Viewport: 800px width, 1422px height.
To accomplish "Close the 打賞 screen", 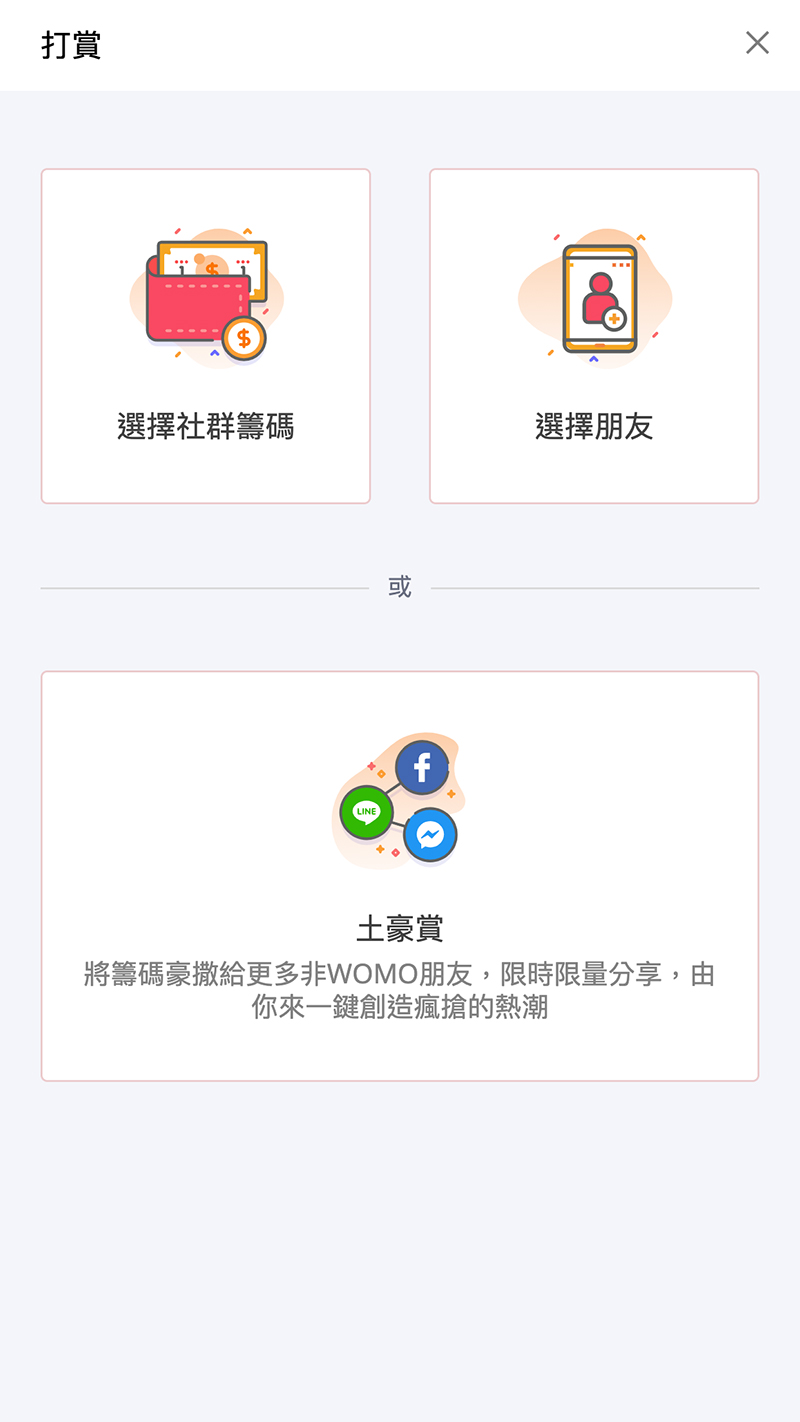I will pyautogui.click(x=757, y=43).
